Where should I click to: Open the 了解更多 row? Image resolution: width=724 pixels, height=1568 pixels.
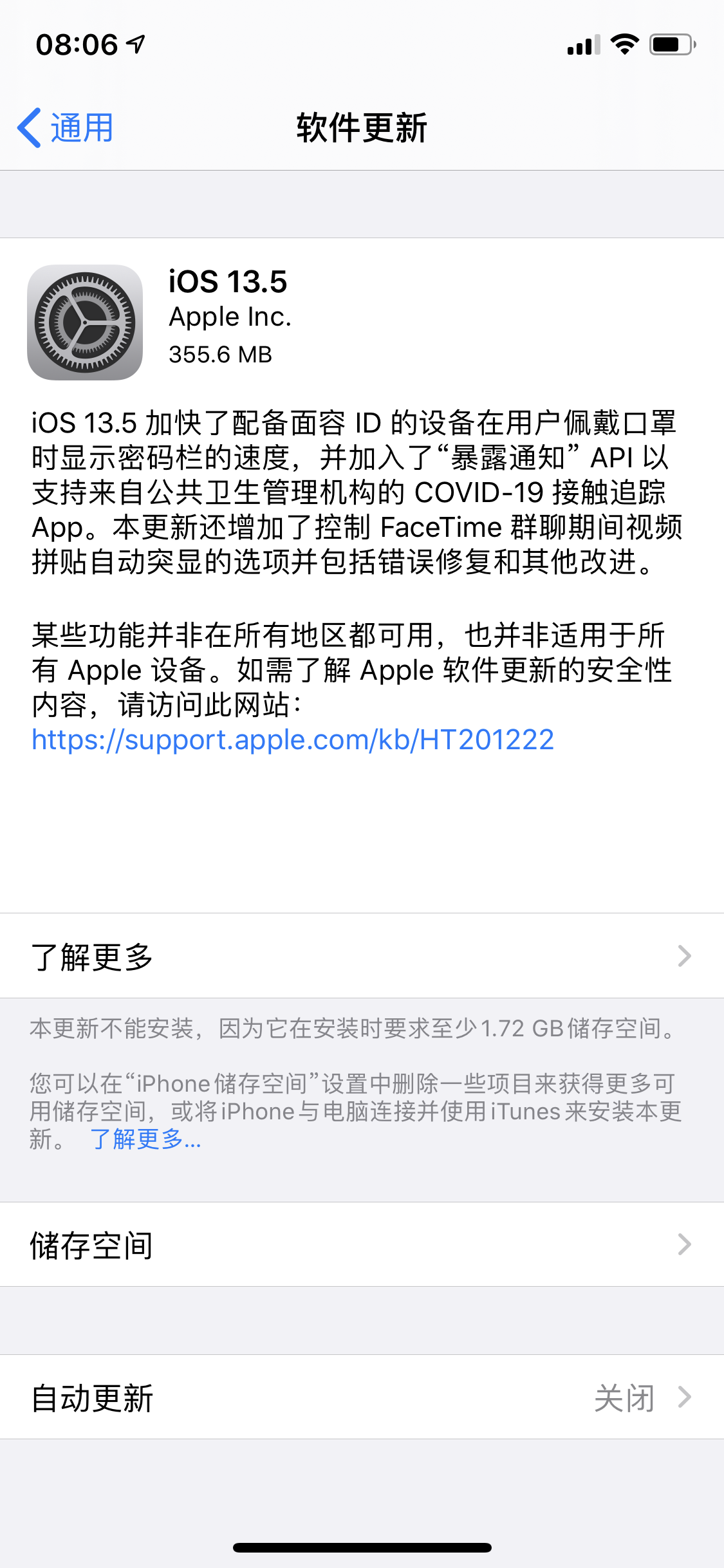(x=362, y=956)
